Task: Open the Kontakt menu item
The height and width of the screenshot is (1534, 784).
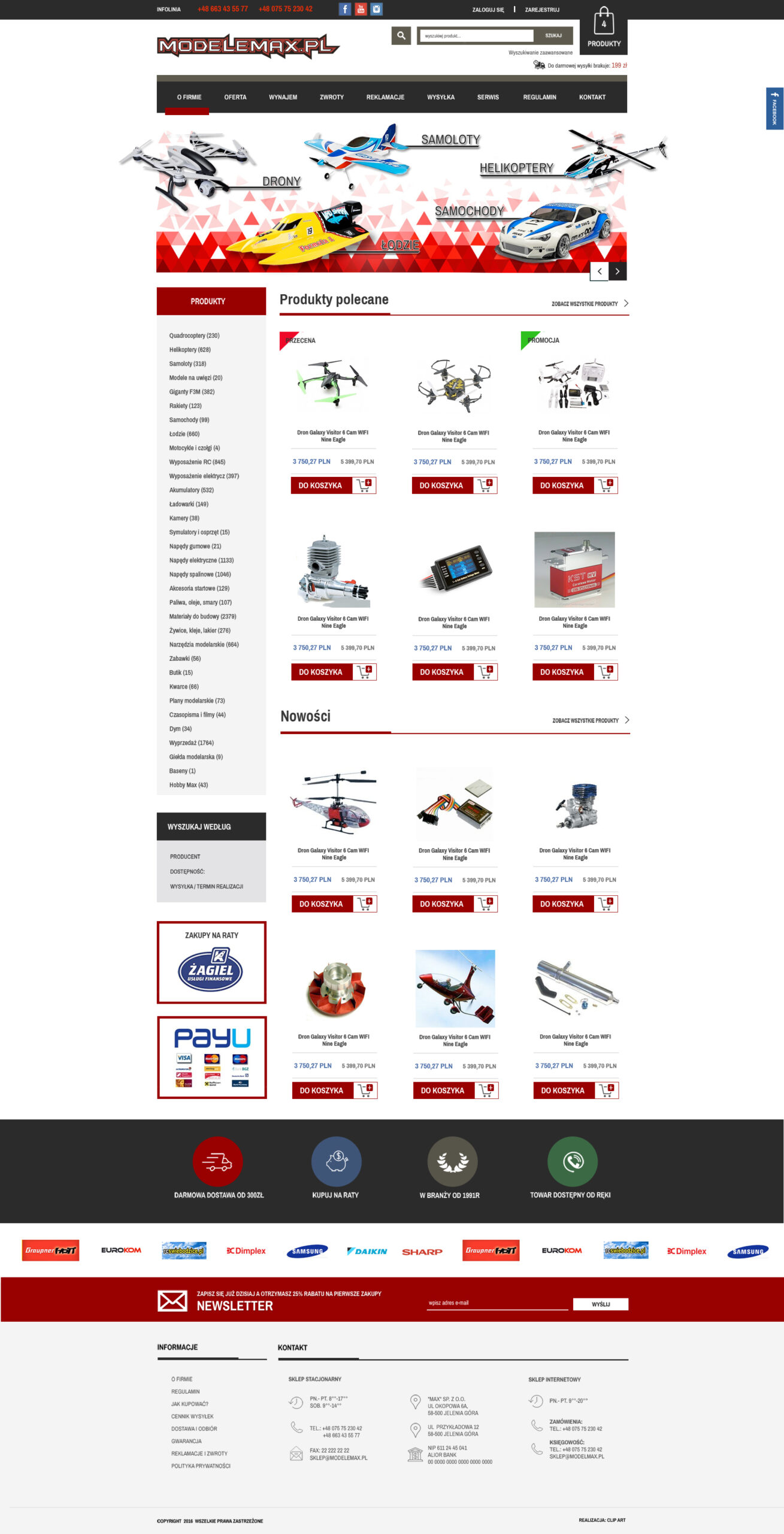Action: tap(592, 97)
